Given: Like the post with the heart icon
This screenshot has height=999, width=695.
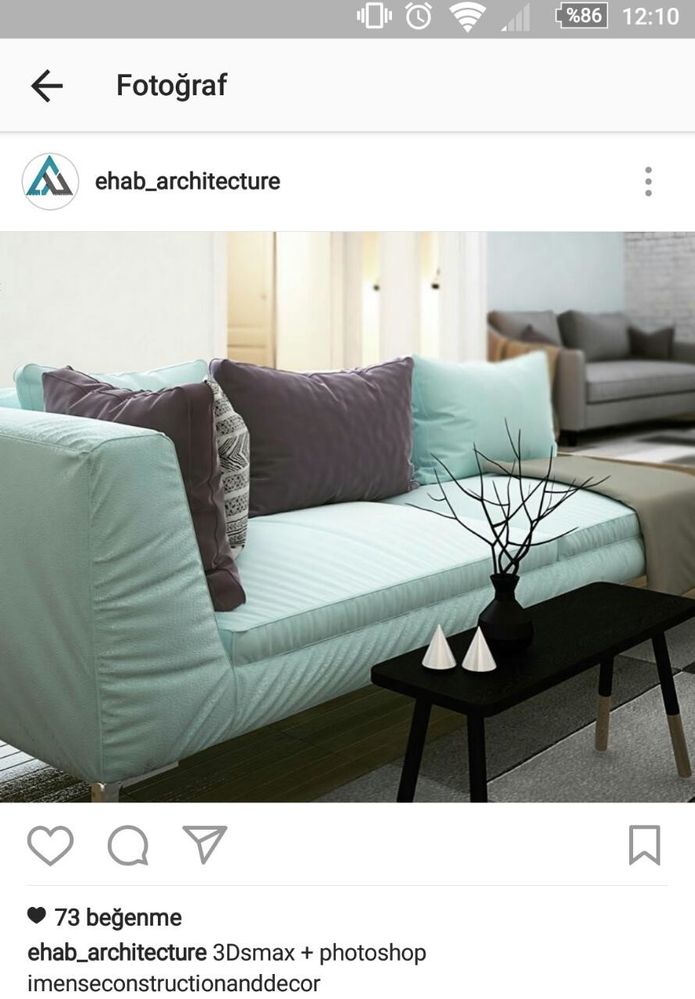Looking at the screenshot, I should click(x=49, y=845).
